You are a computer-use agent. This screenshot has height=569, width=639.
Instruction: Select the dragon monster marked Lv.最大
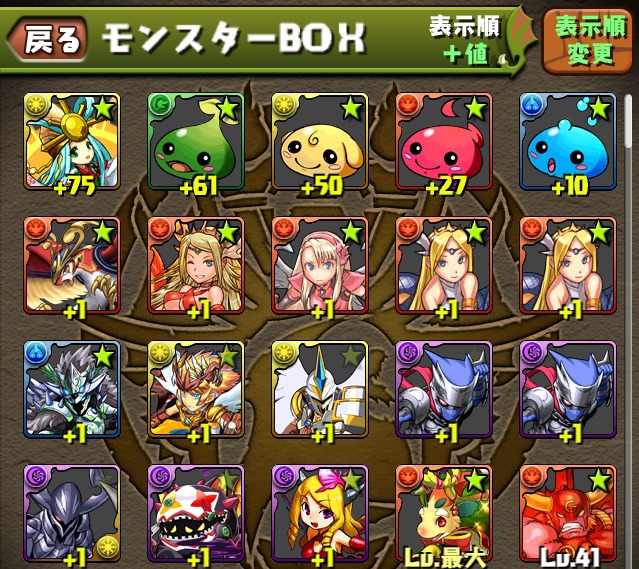pyautogui.click(x=444, y=515)
